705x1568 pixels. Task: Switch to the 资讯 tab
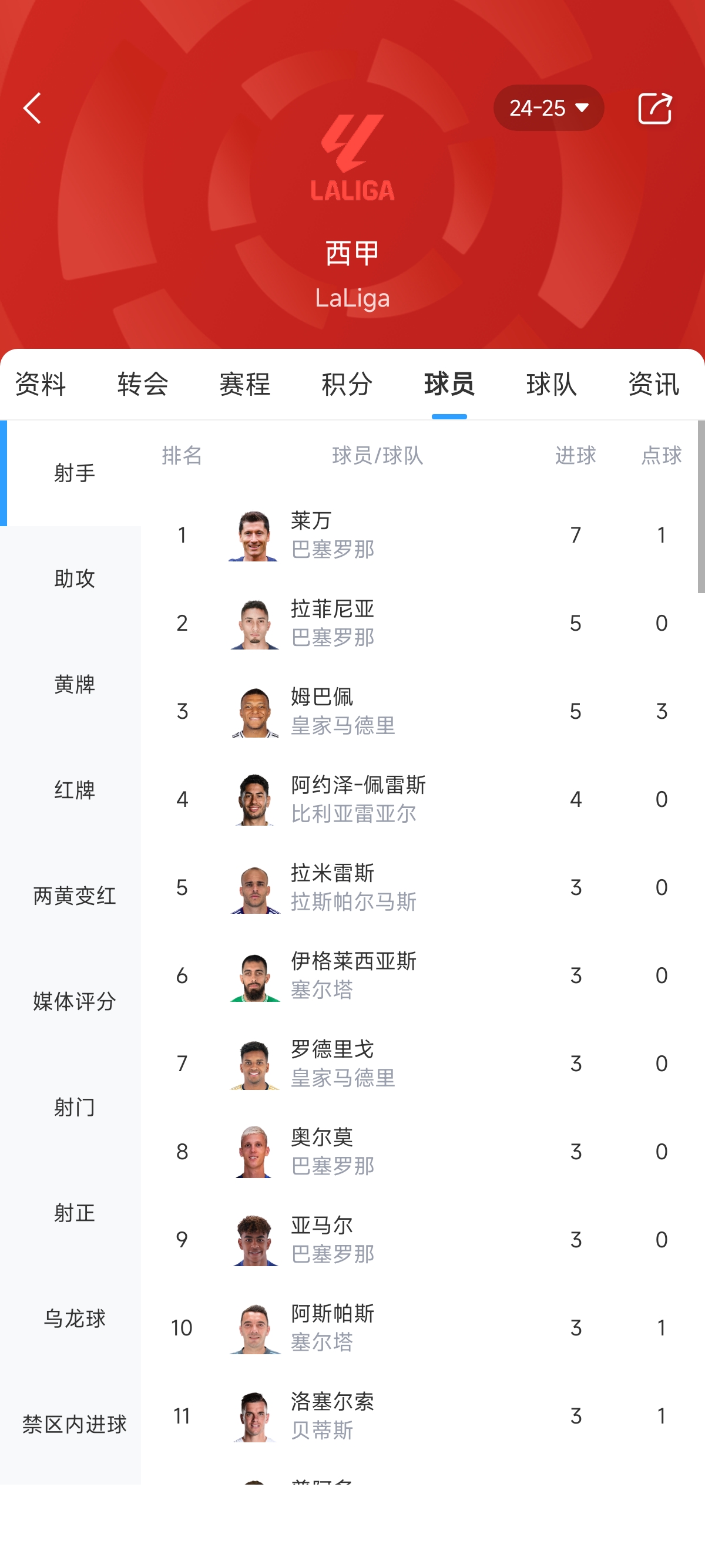(x=653, y=384)
